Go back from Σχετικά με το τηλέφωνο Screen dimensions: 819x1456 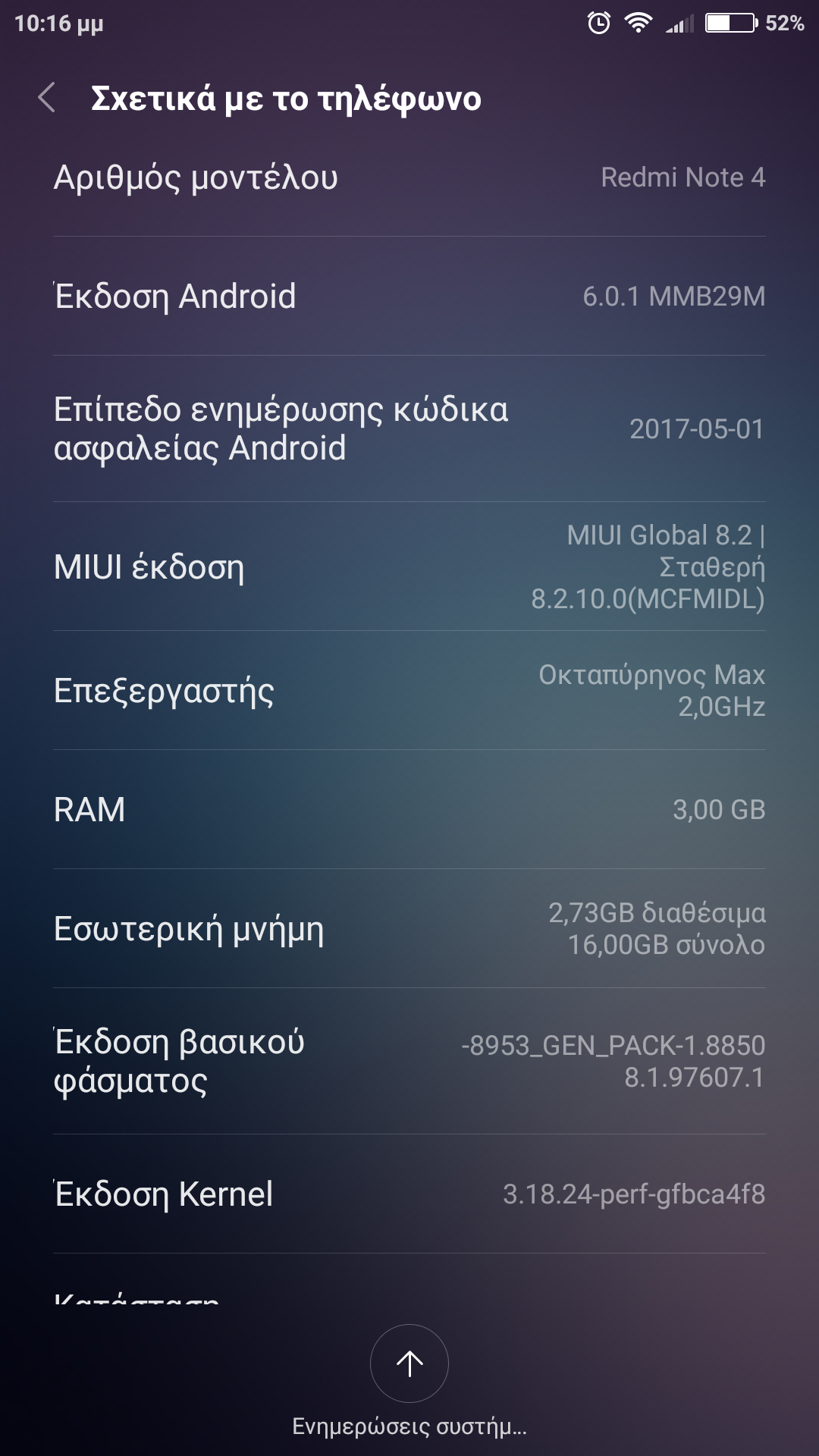pyautogui.click(x=47, y=98)
